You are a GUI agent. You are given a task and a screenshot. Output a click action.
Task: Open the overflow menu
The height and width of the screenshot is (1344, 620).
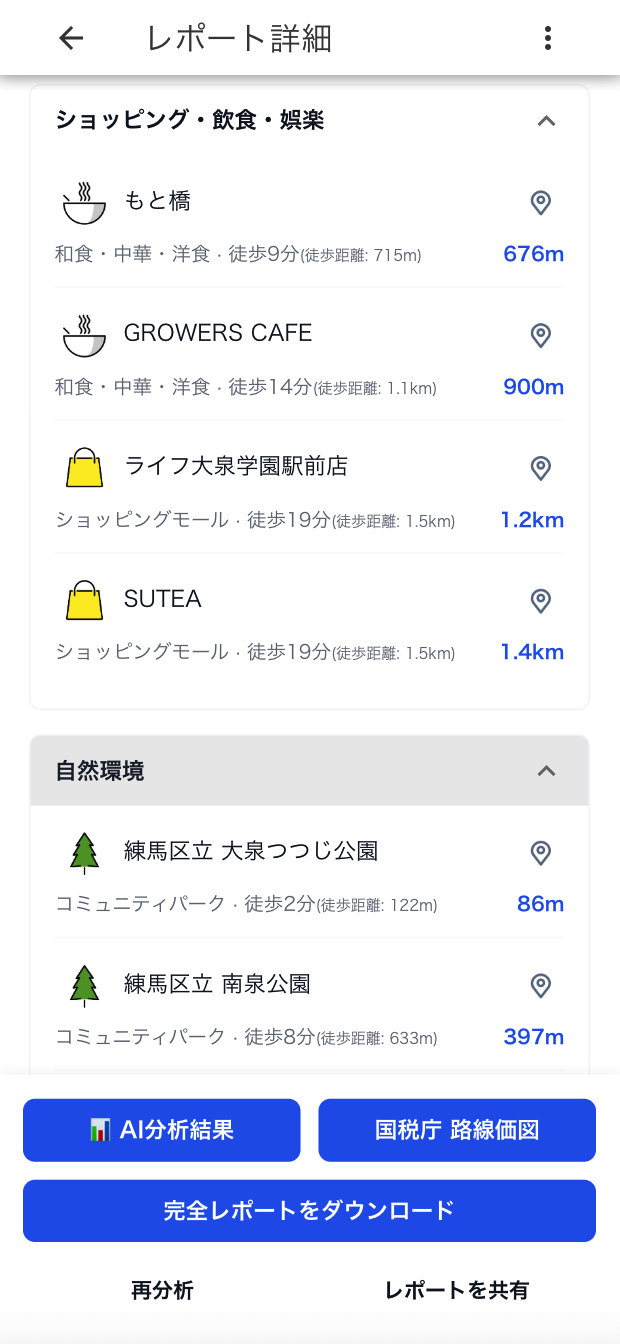pos(547,39)
